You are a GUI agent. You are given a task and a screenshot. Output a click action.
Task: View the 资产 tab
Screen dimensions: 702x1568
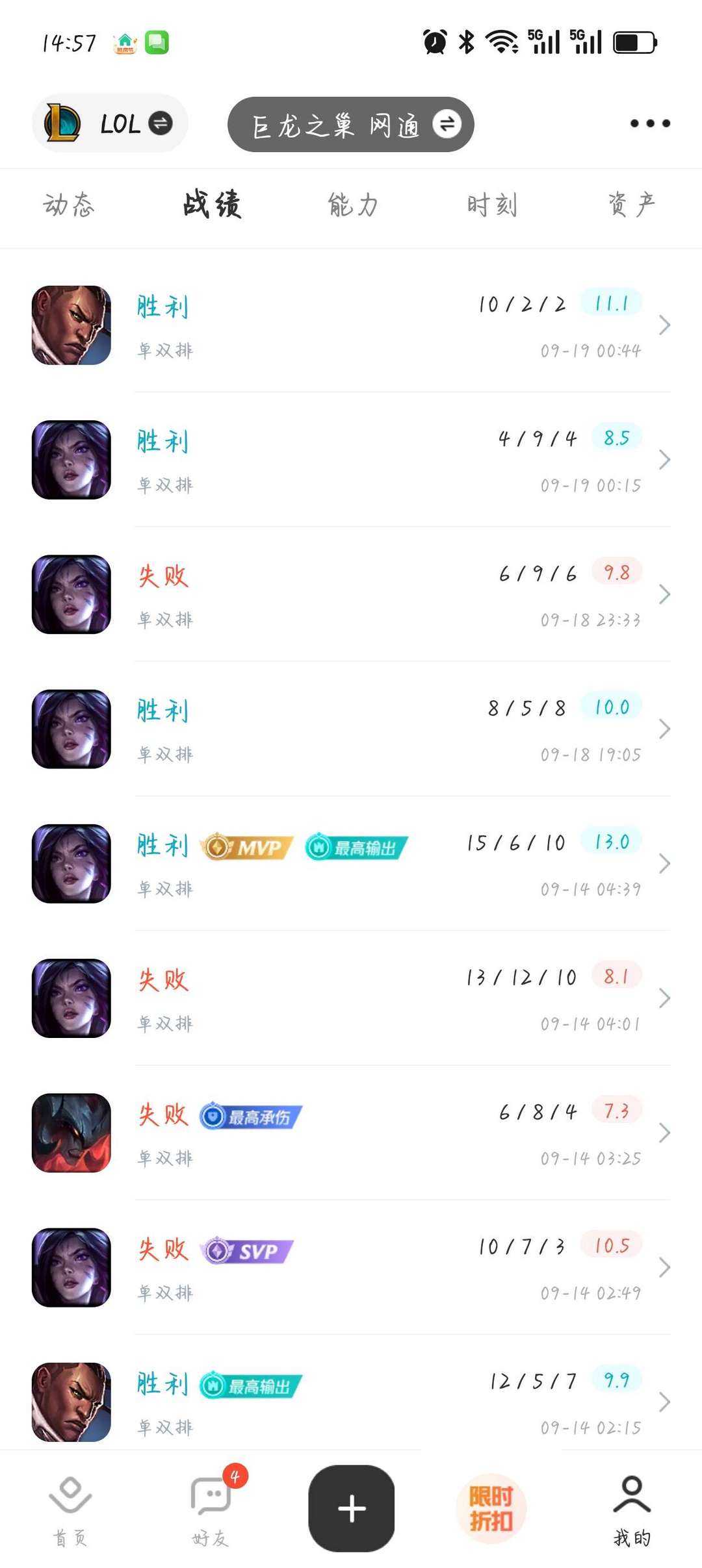click(x=631, y=205)
